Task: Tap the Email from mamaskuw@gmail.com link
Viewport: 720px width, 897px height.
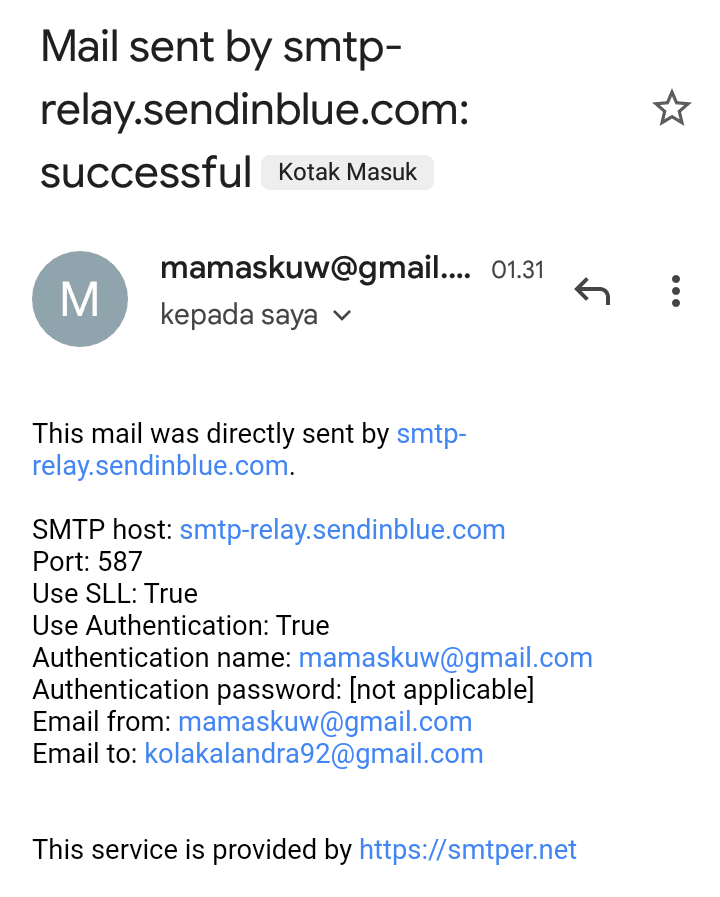Action: click(x=324, y=722)
